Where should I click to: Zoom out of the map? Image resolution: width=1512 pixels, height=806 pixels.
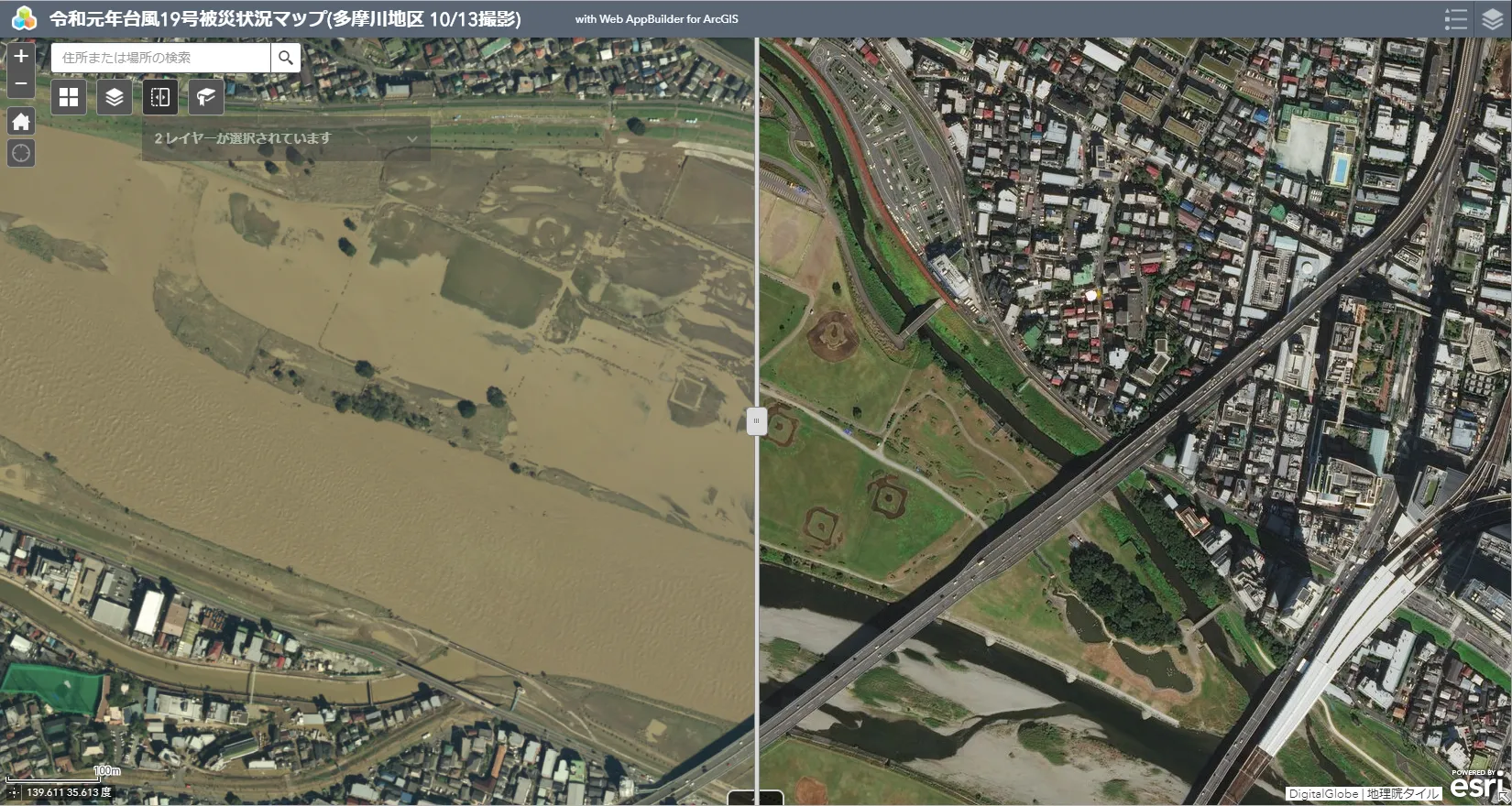tap(21, 83)
